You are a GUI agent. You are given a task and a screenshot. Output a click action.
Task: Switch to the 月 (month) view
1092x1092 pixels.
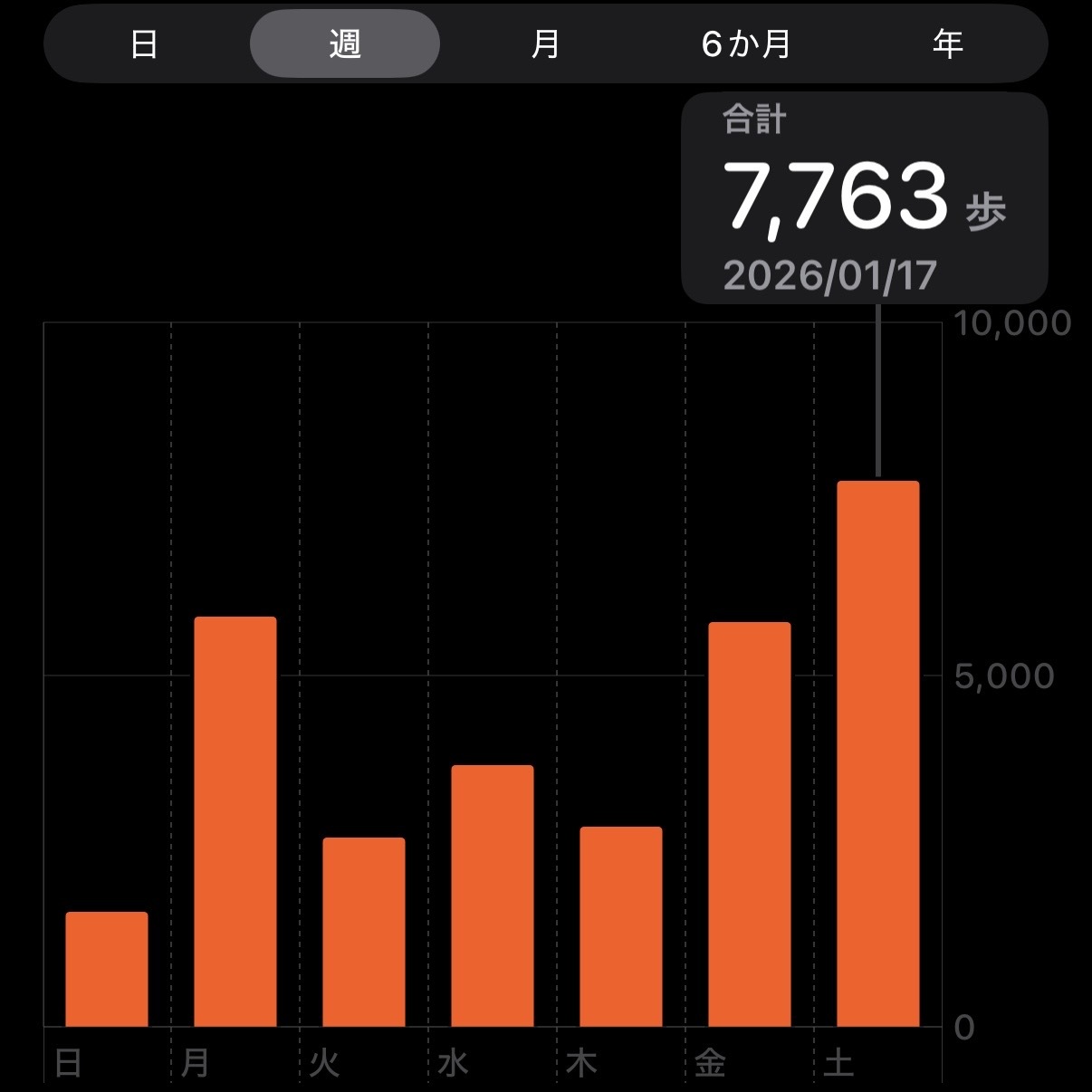tap(545, 43)
